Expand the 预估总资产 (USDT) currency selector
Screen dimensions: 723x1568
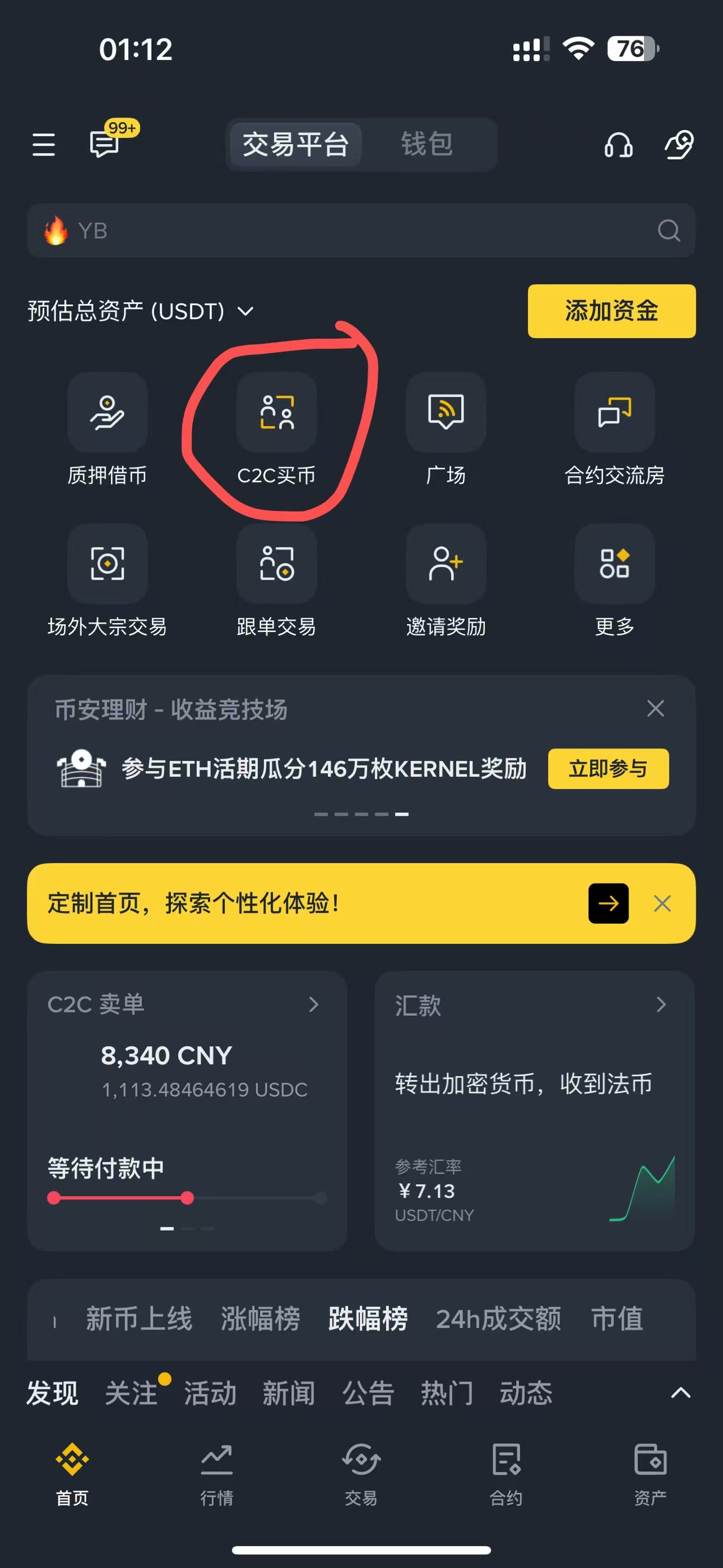(x=246, y=311)
